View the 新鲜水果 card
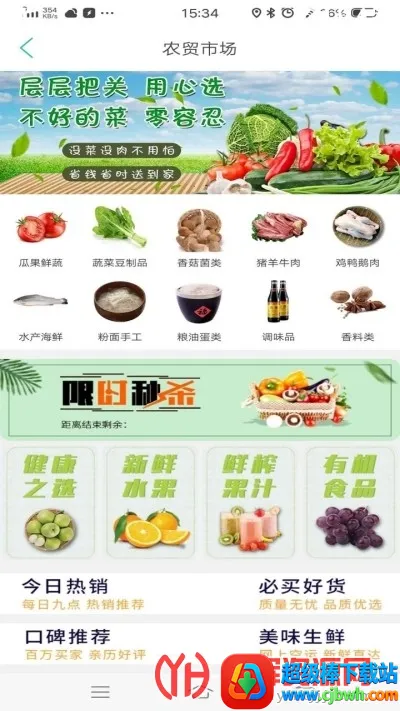Screen dimensions: 400x711 pos(151,502)
